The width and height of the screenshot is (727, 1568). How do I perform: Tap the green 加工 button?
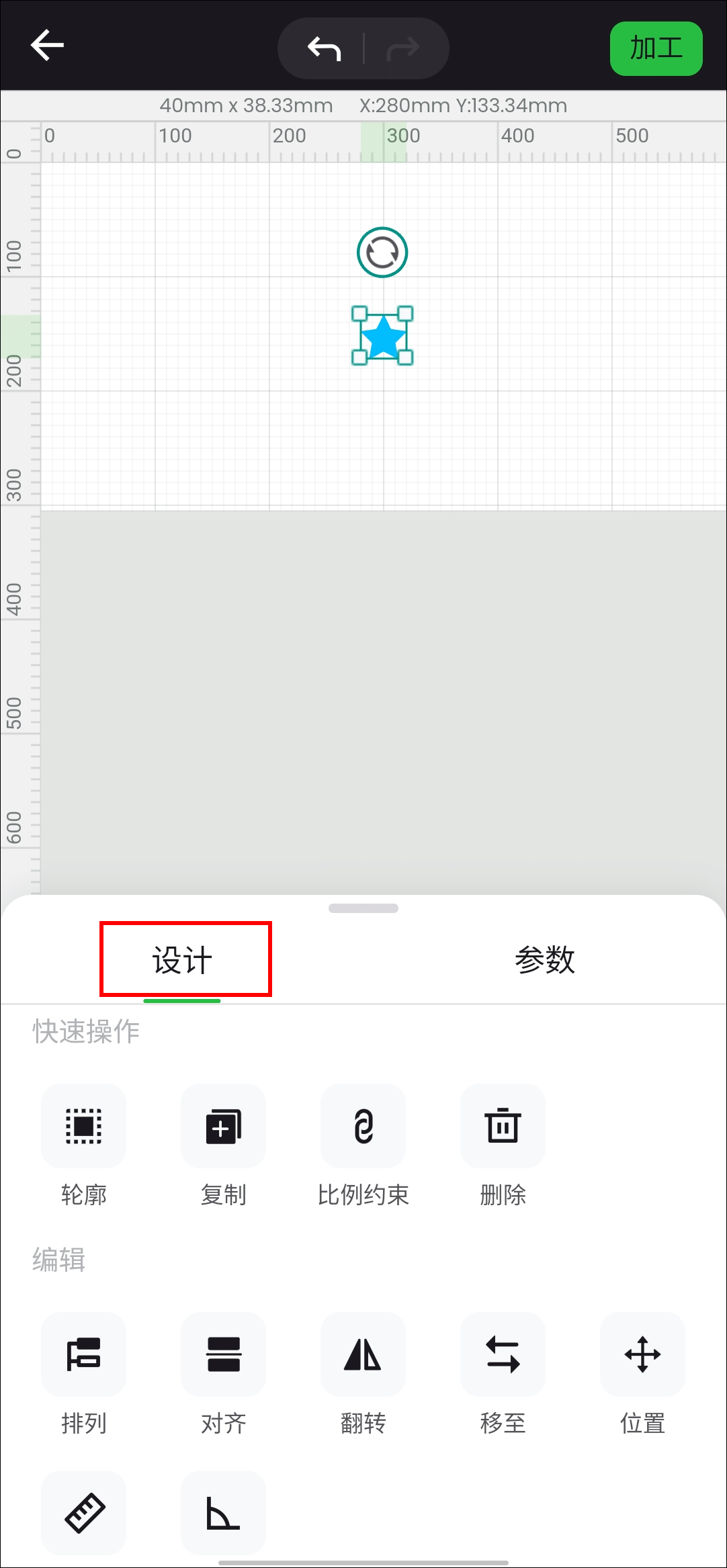click(656, 48)
